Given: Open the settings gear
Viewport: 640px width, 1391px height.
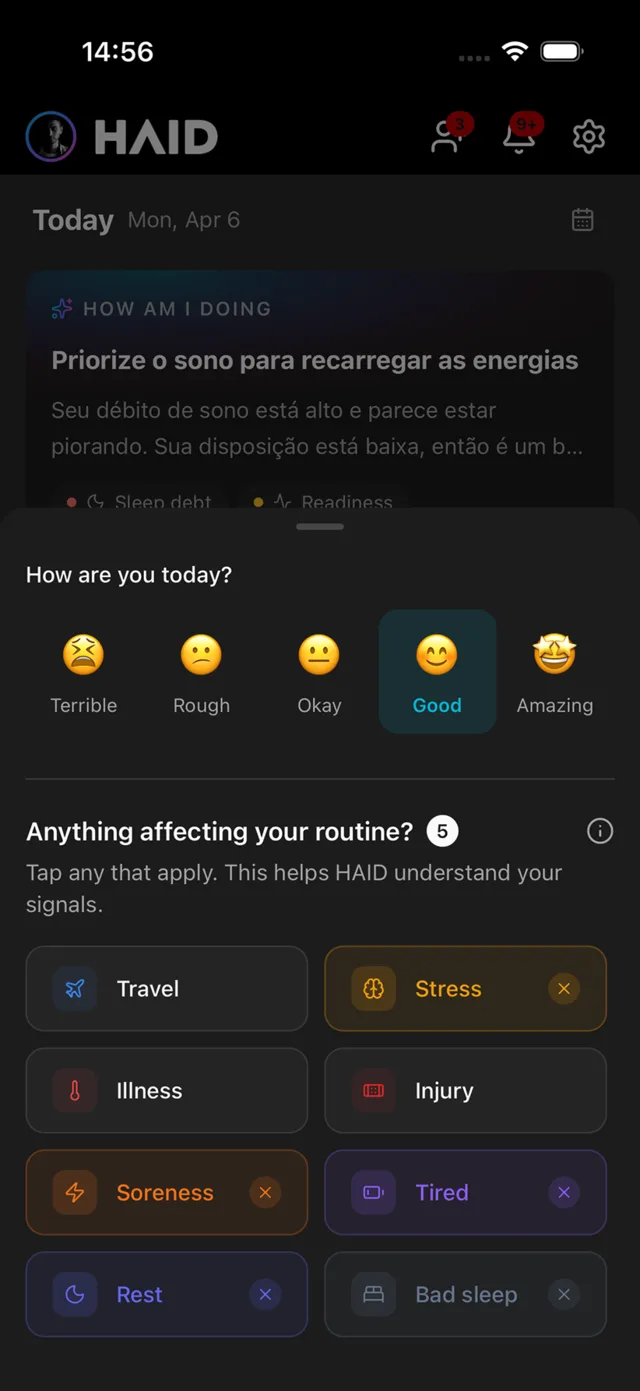Looking at the screenshot, I should click(589, 137).
